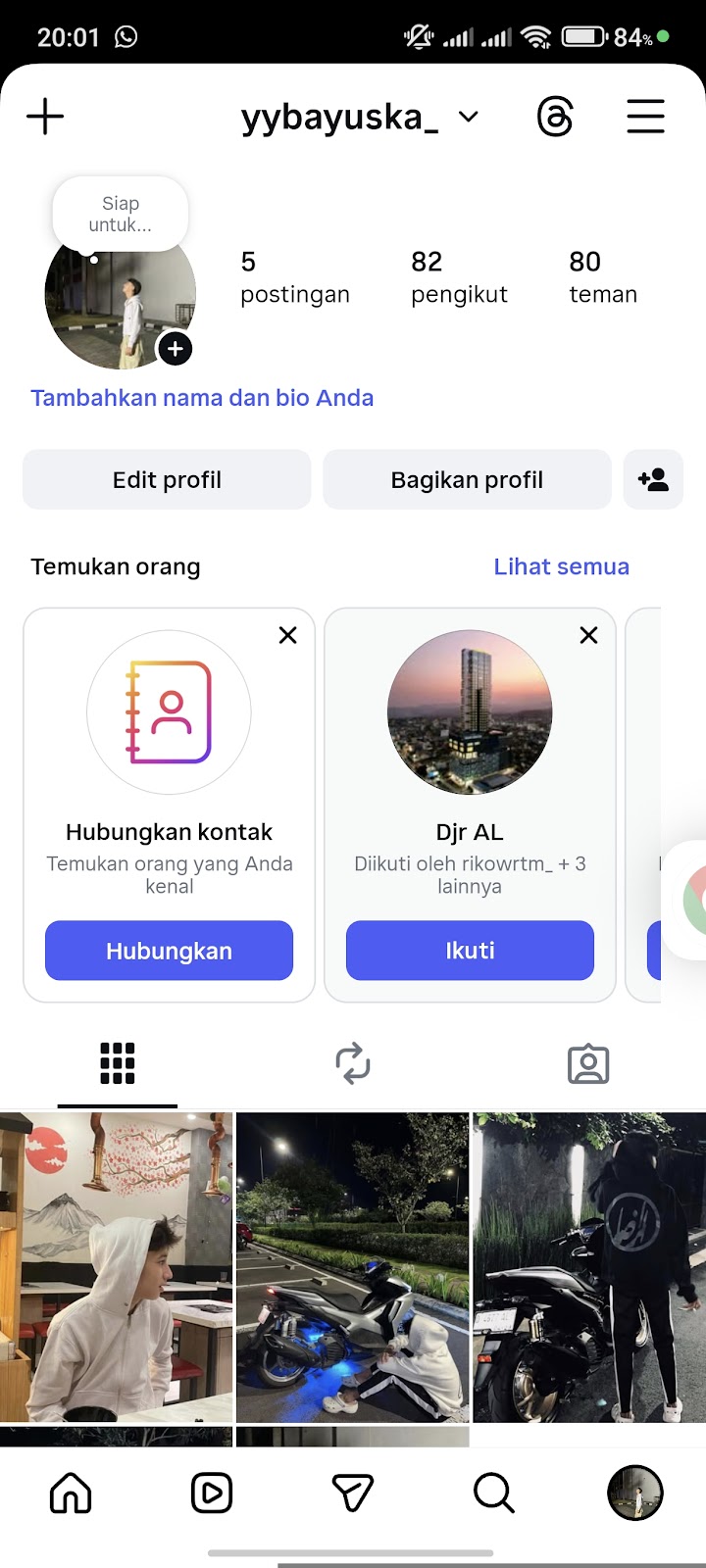The image size is (706, 1568).
Task: Open the hamburger menu
Action: [x=645, y=117]
